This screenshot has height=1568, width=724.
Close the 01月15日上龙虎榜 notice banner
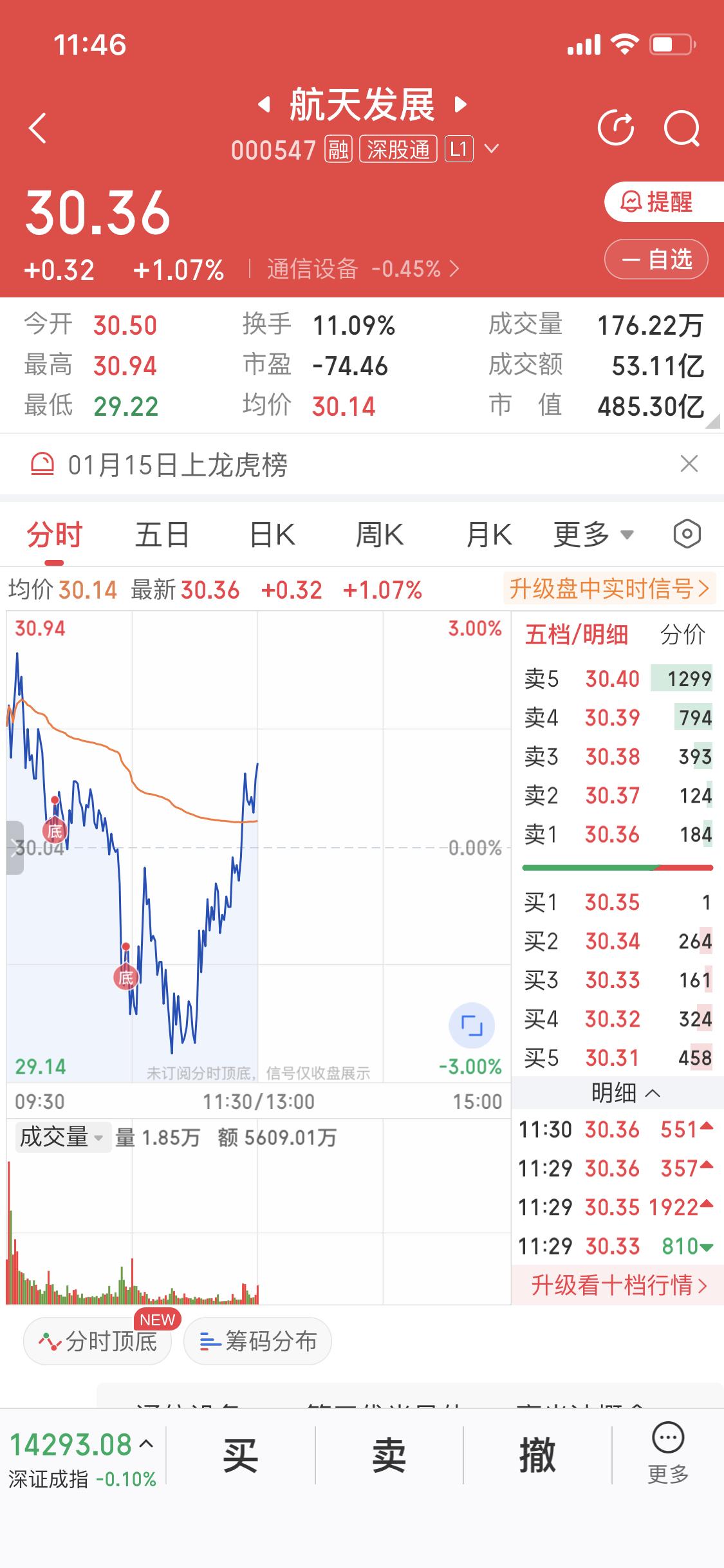[x=687, y=464]
